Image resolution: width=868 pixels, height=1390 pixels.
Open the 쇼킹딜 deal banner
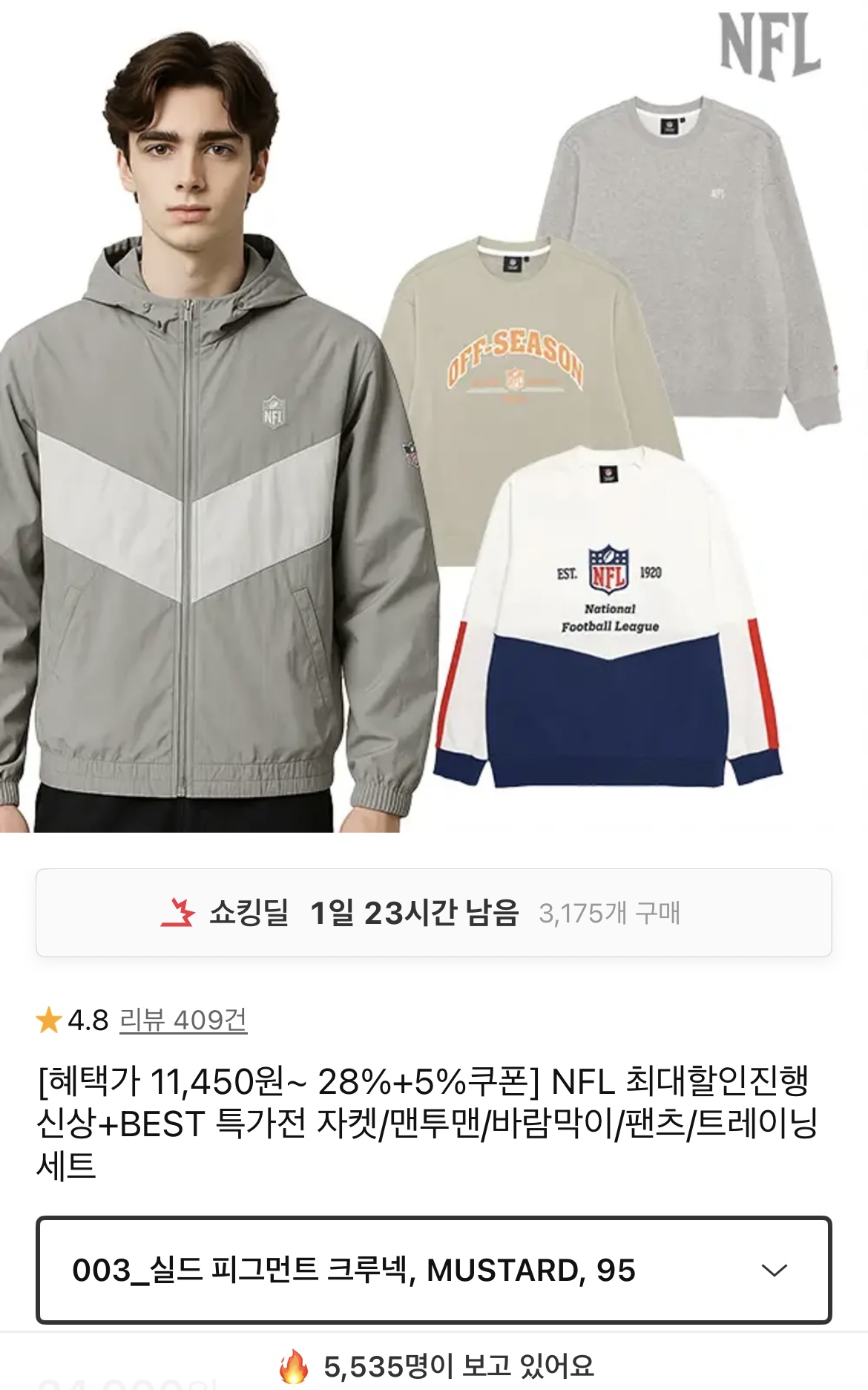(433, 913)
